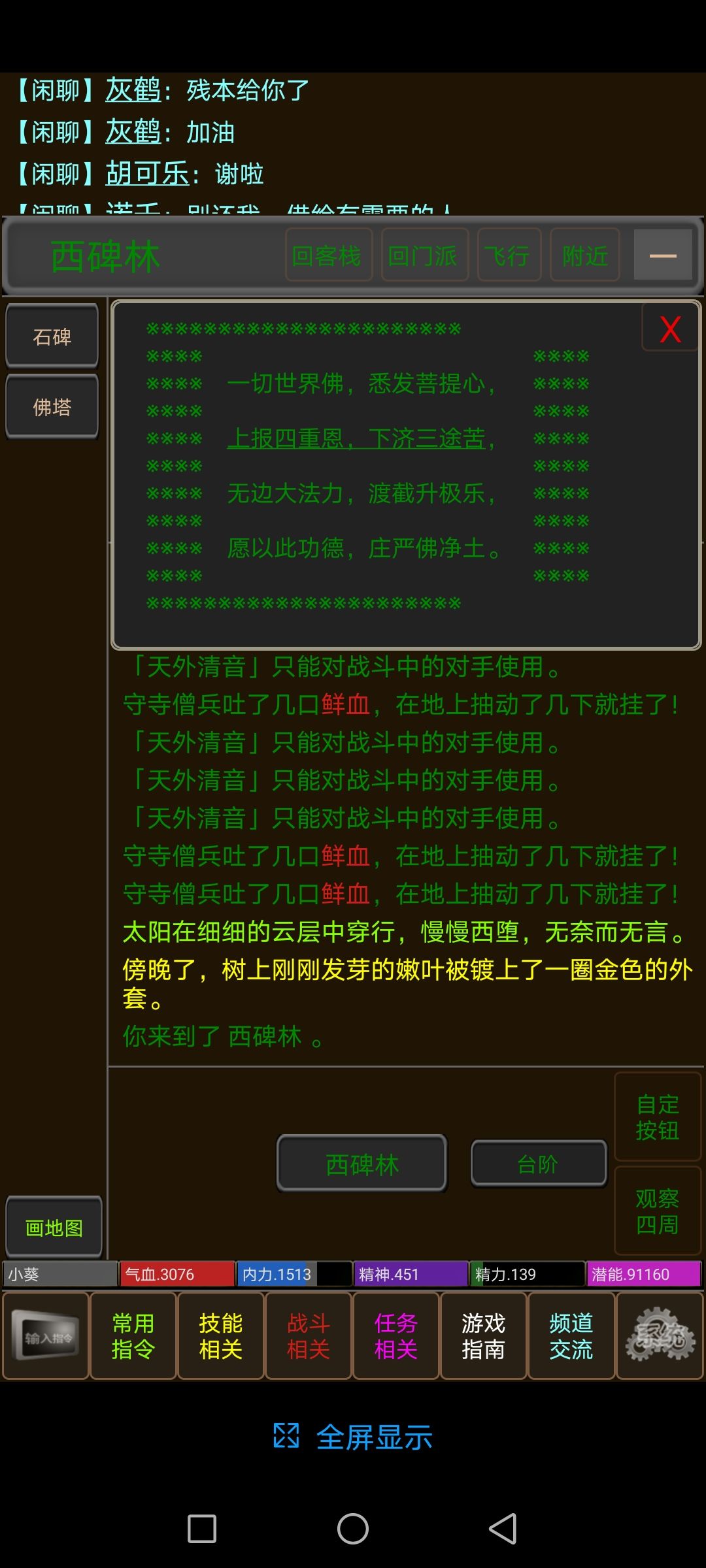Open the 游戏指南 game guide
This screenshot has height=1568, width=706.
pos(484,1335)
